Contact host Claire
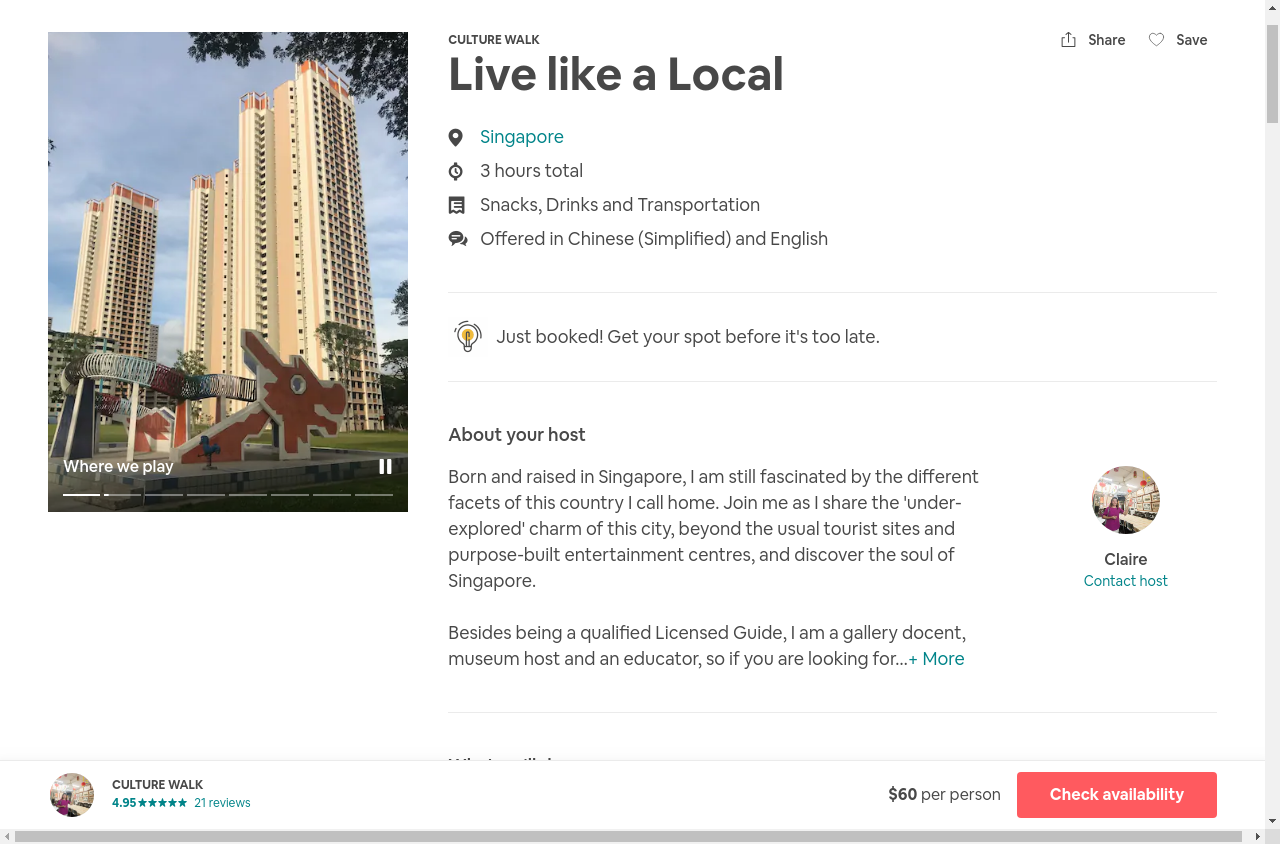Image resolution: width=1280 pixels, height=844 pixels. point(1125,581)
